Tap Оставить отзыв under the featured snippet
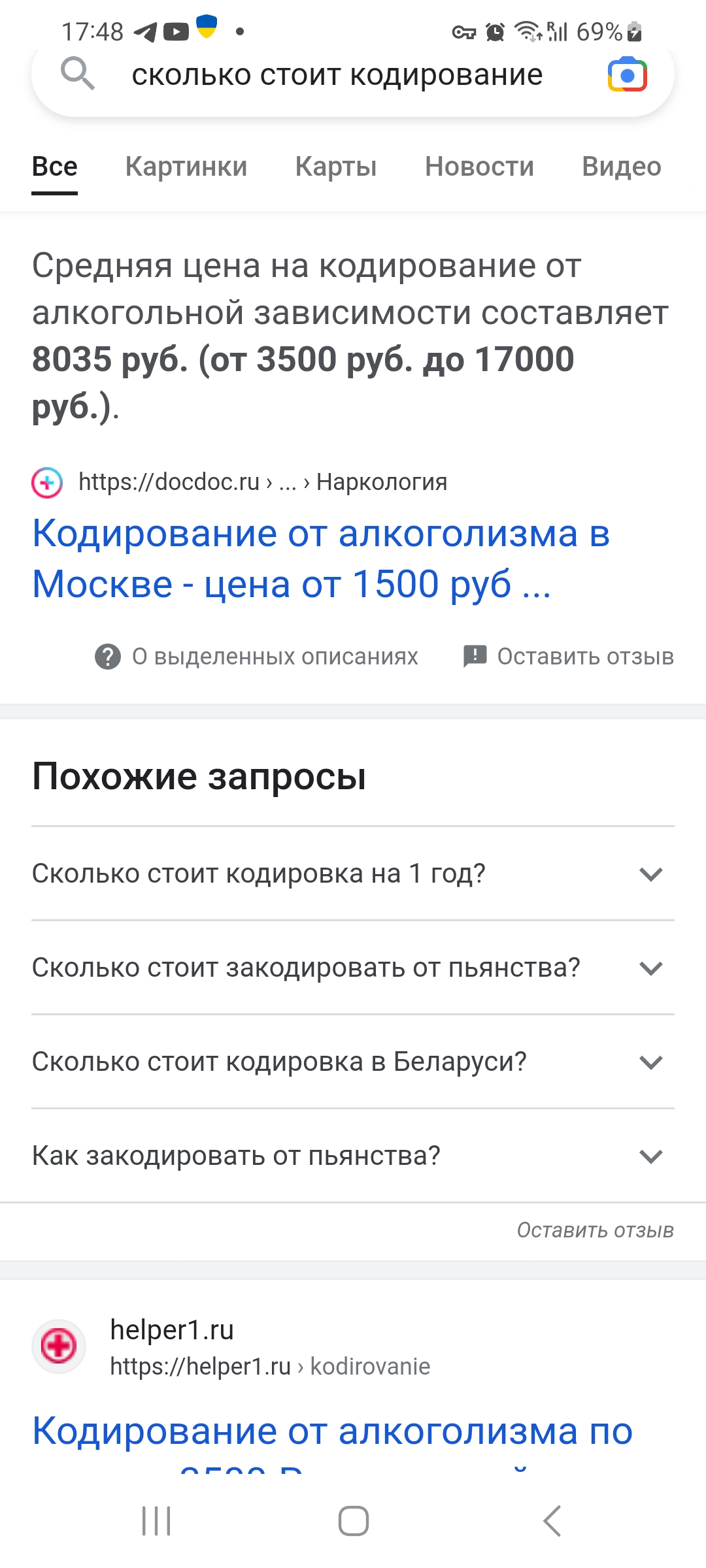 click(x=569, y=657)
